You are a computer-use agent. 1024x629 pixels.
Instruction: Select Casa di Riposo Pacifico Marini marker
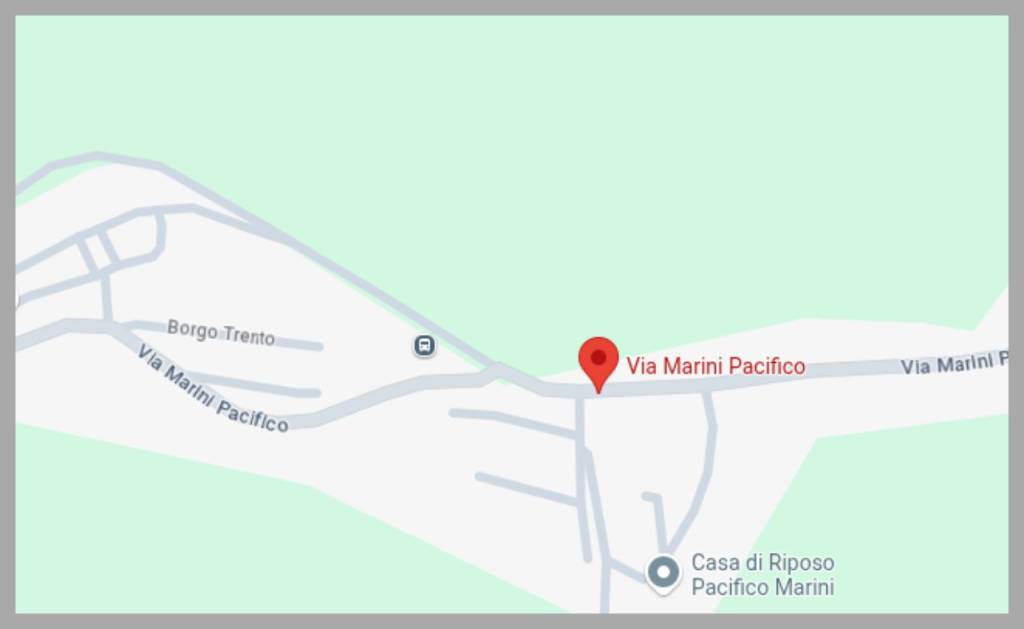coord(663,573)
